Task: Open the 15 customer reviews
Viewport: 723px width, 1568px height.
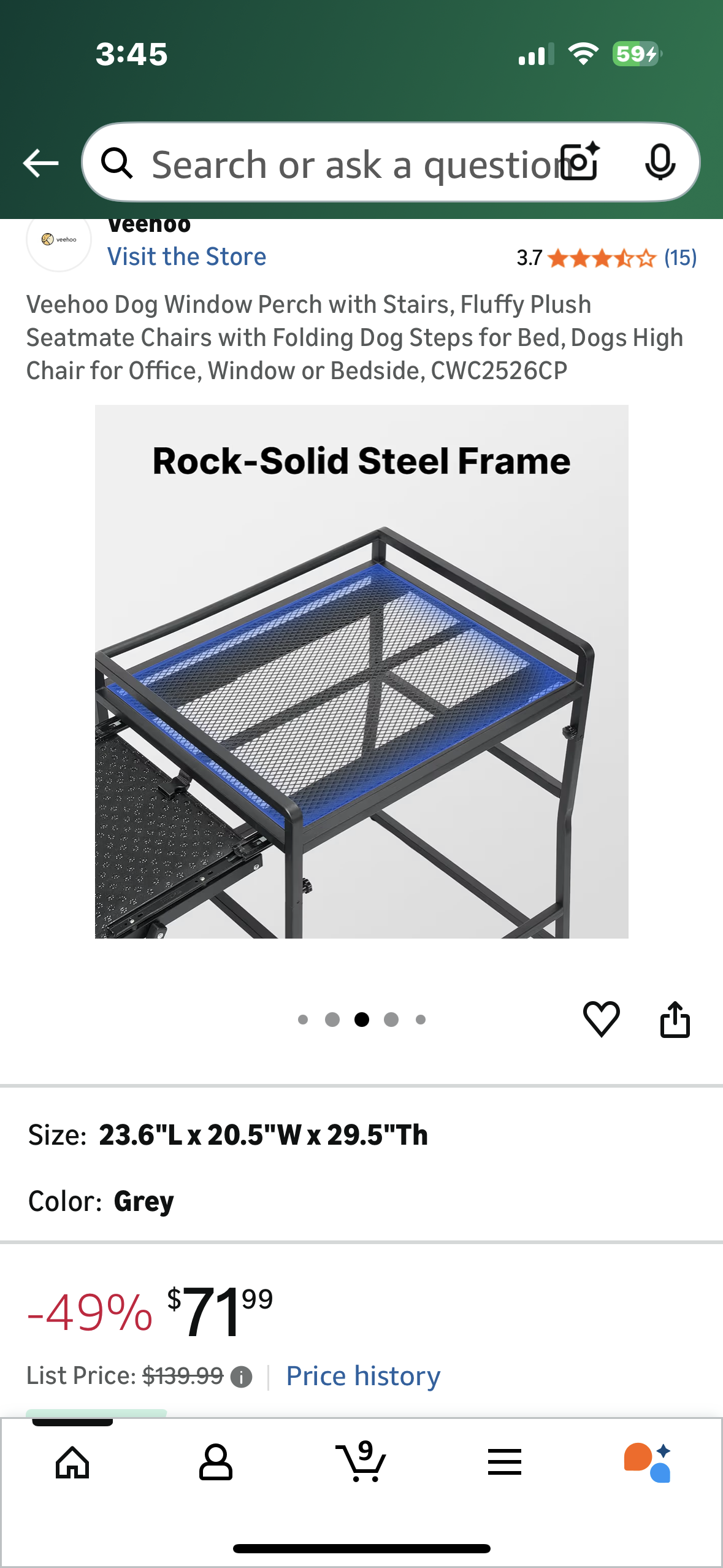Action: pyautogui.click(x=679, y=258)
